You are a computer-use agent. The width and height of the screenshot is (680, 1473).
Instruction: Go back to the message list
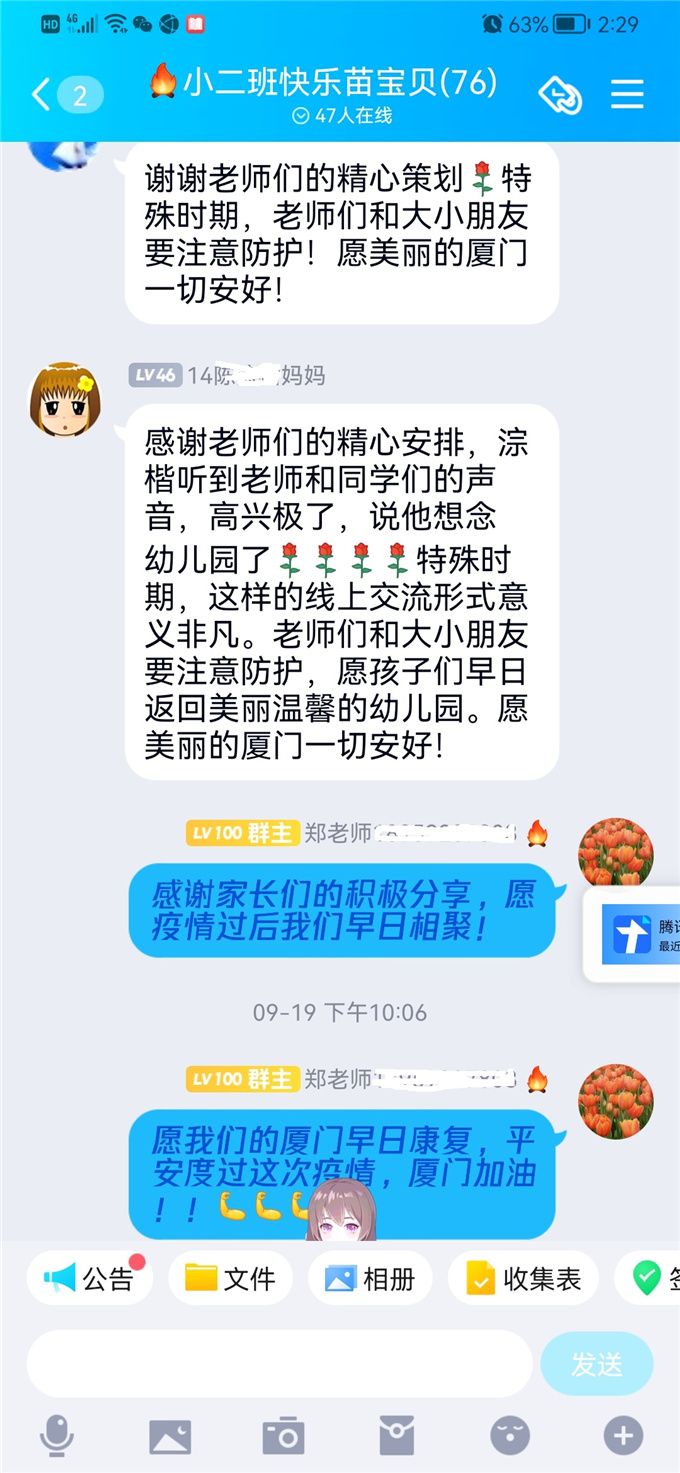(x=42, y=95)
